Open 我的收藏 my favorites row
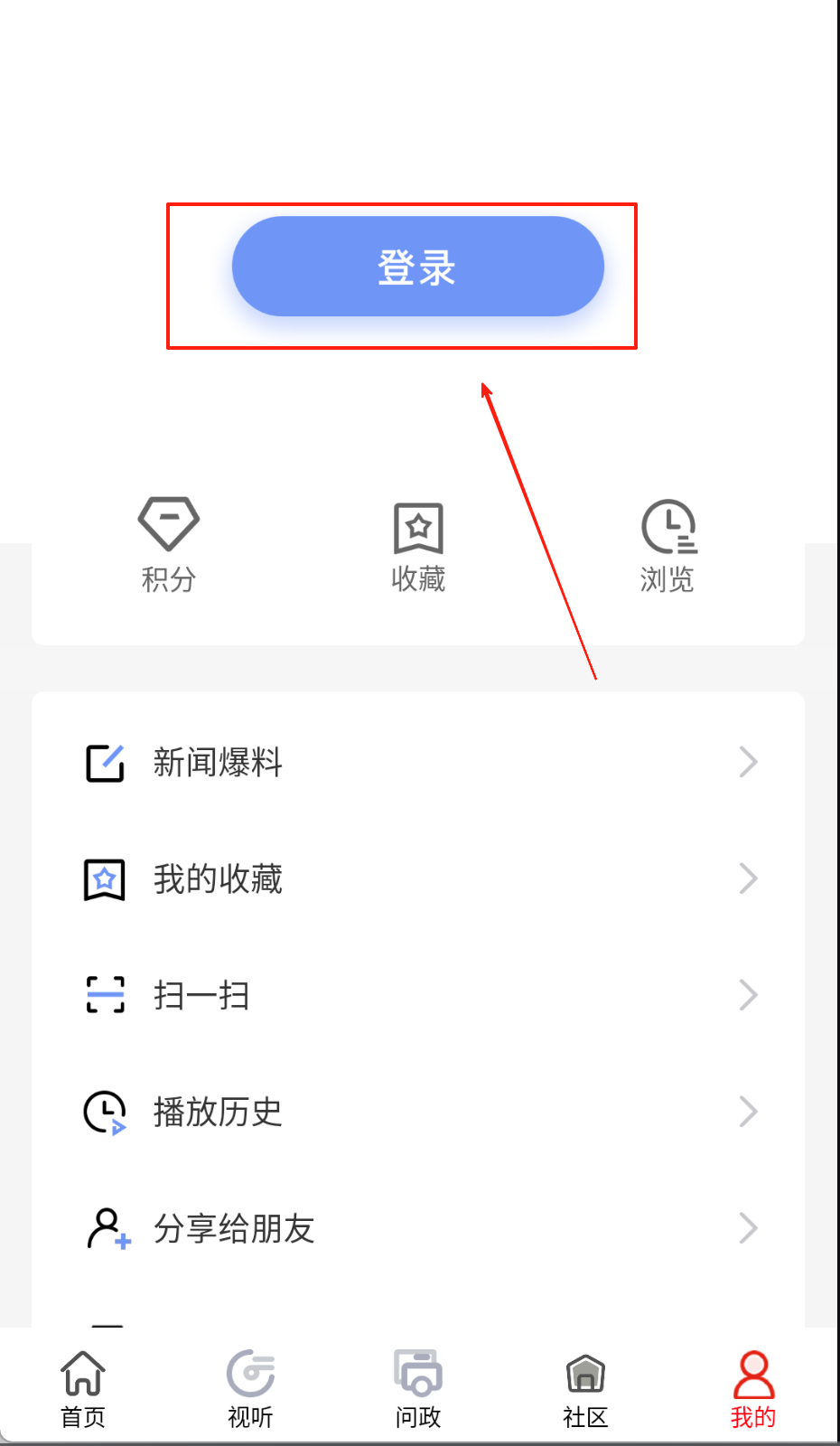The image size is (840, 1446). [417, 878]
